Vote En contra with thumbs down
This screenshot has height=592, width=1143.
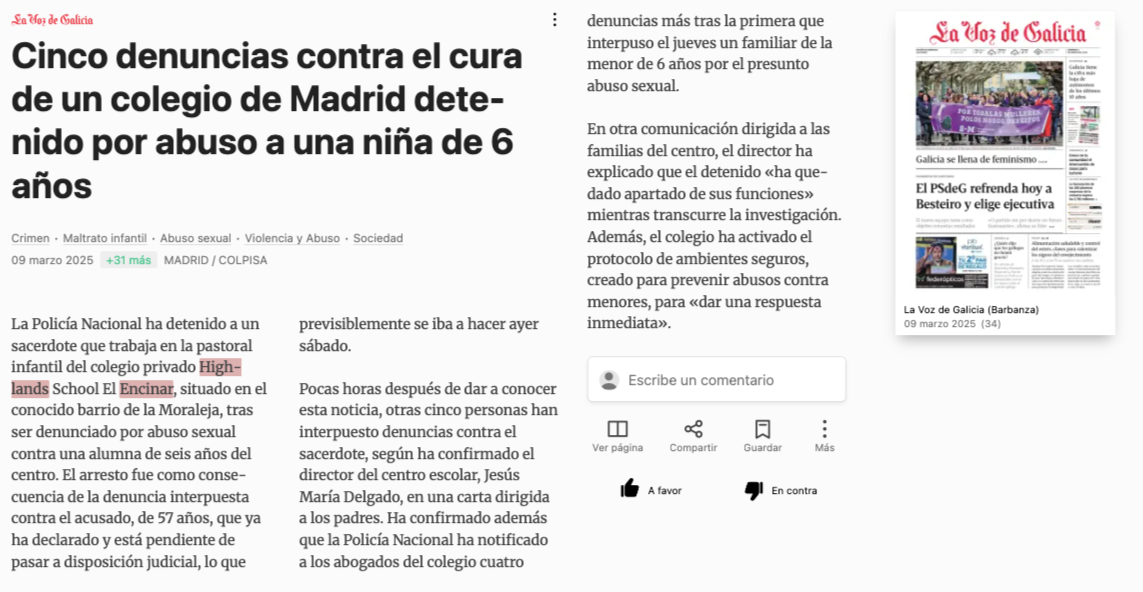(780, 491)
